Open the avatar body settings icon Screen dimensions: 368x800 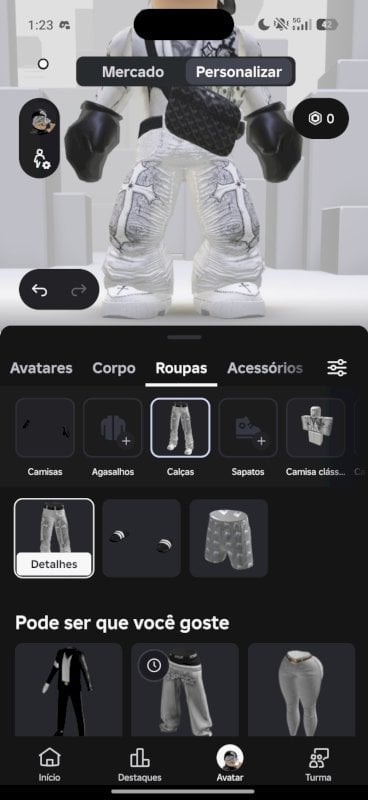[41, 158]
